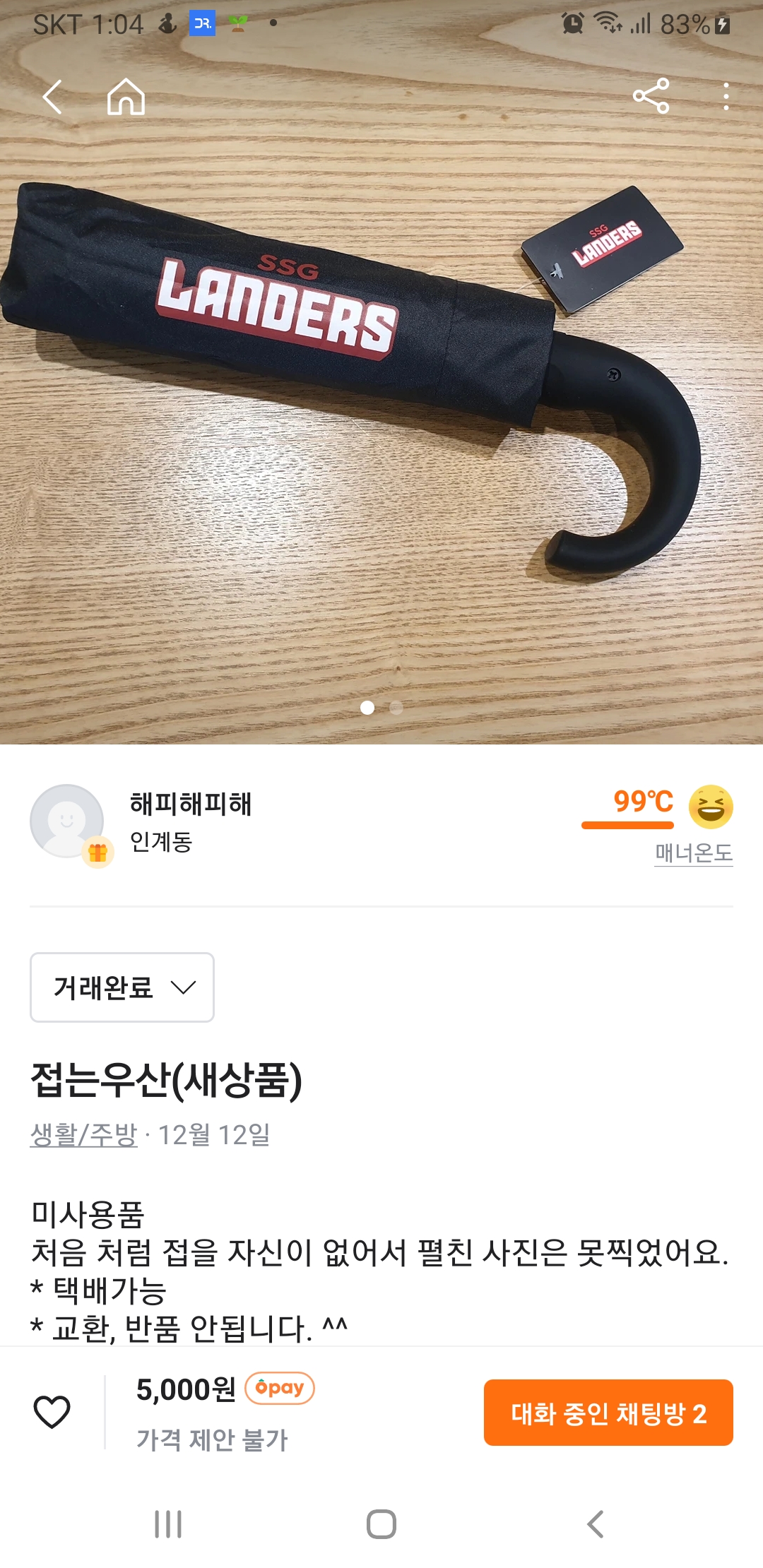Tap the system back button in navigation bar

tap(596, 1524)
